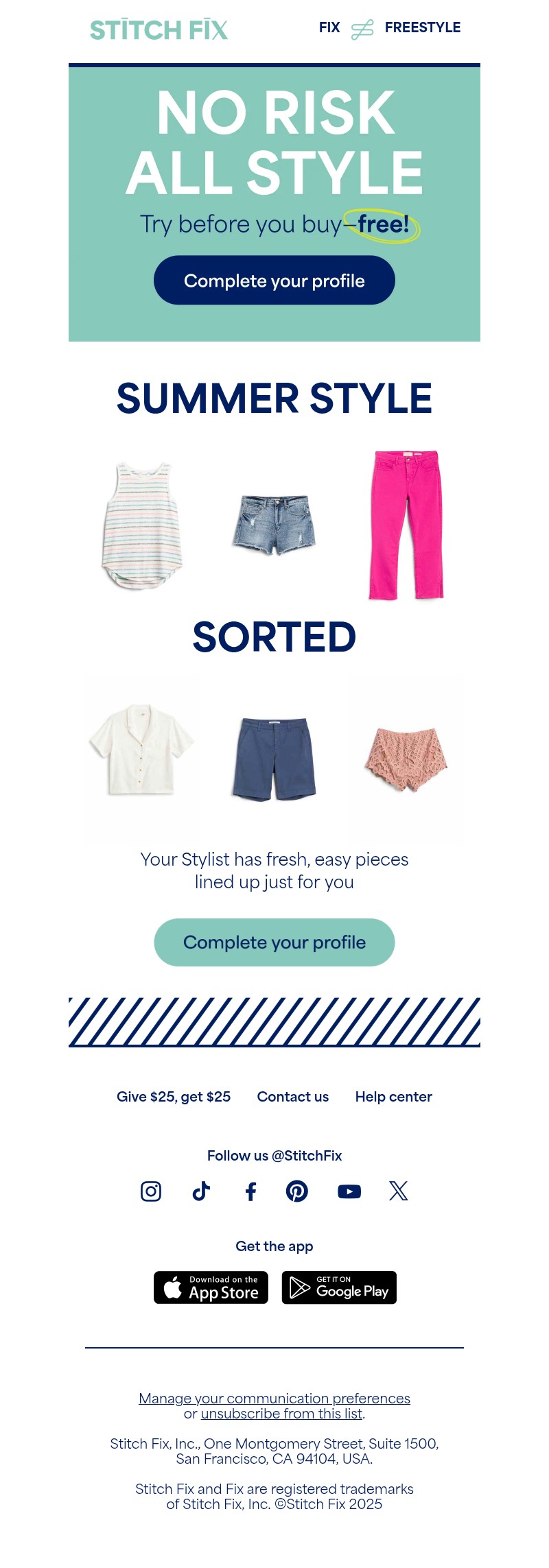Image resolution: width=549 pixels, height=1568 pixels.
Task: Unsubscribe from this list
Action: tap(281, 1414)
